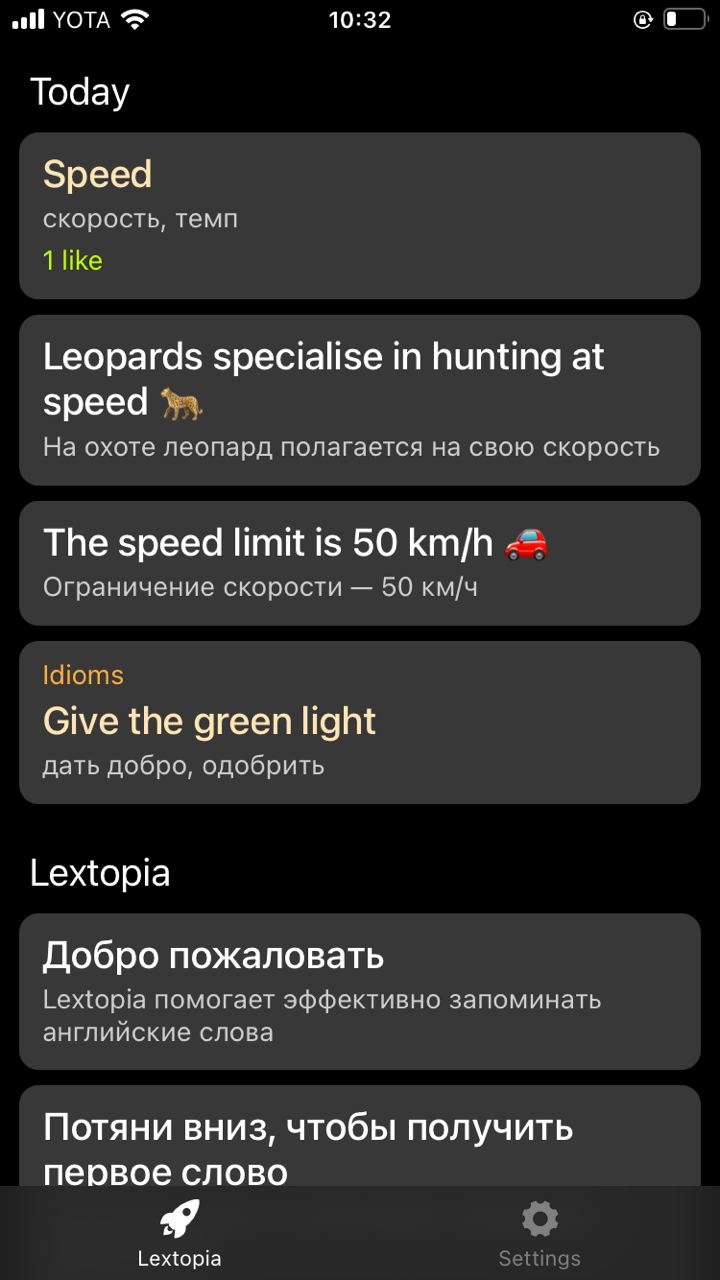The height and width of the screenshot is (1280, 720).
Task: Open the Speed word card
Action: coord(360,215)
